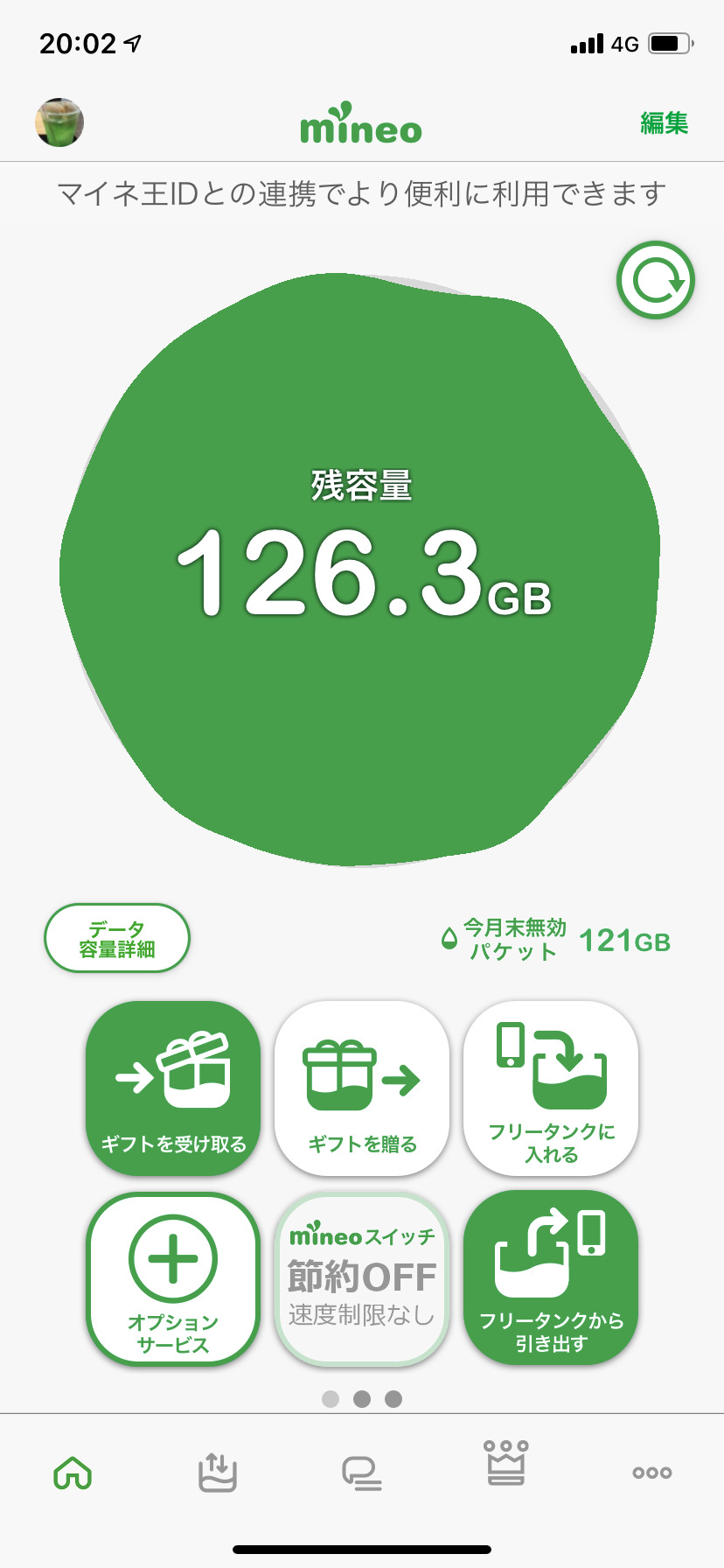Viewport: 724px width, 1568px height.
Task: Open オプションサービス options
Action: pos(173,1277)
